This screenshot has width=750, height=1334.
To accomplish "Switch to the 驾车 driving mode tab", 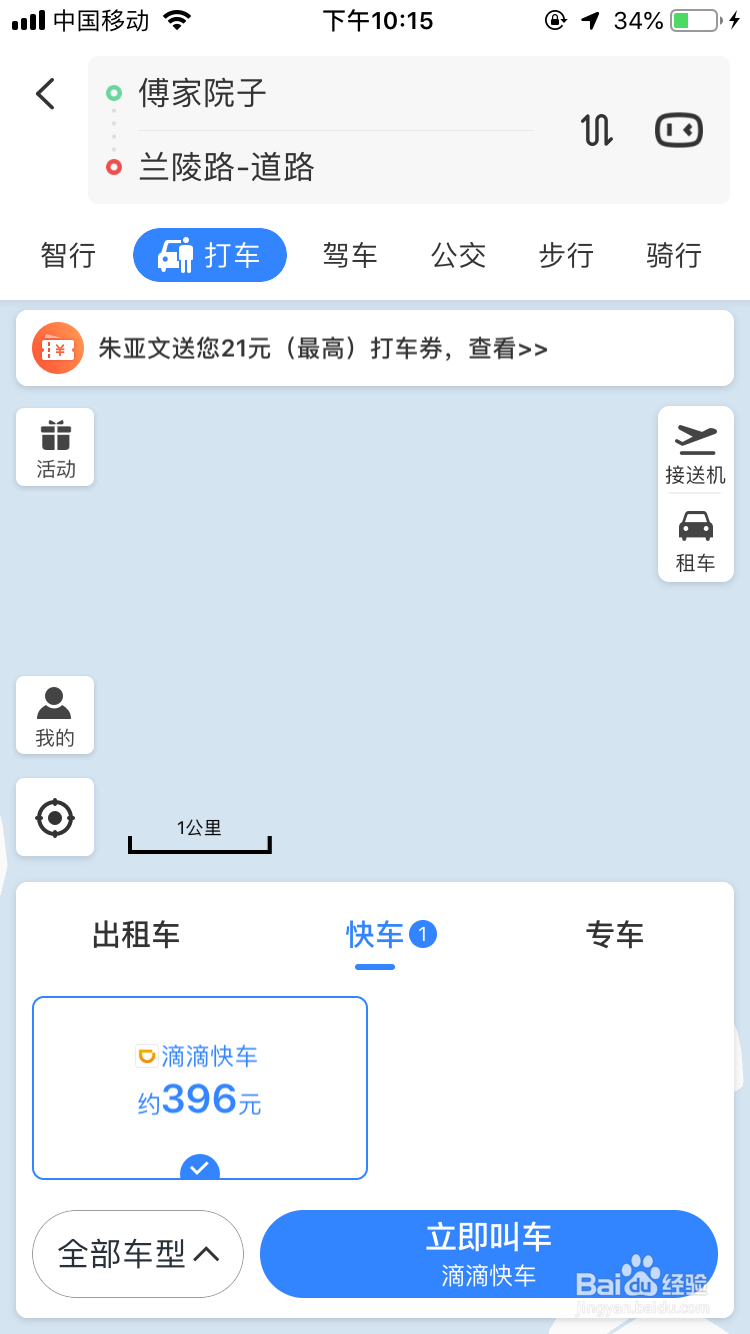I will point(350,256).
